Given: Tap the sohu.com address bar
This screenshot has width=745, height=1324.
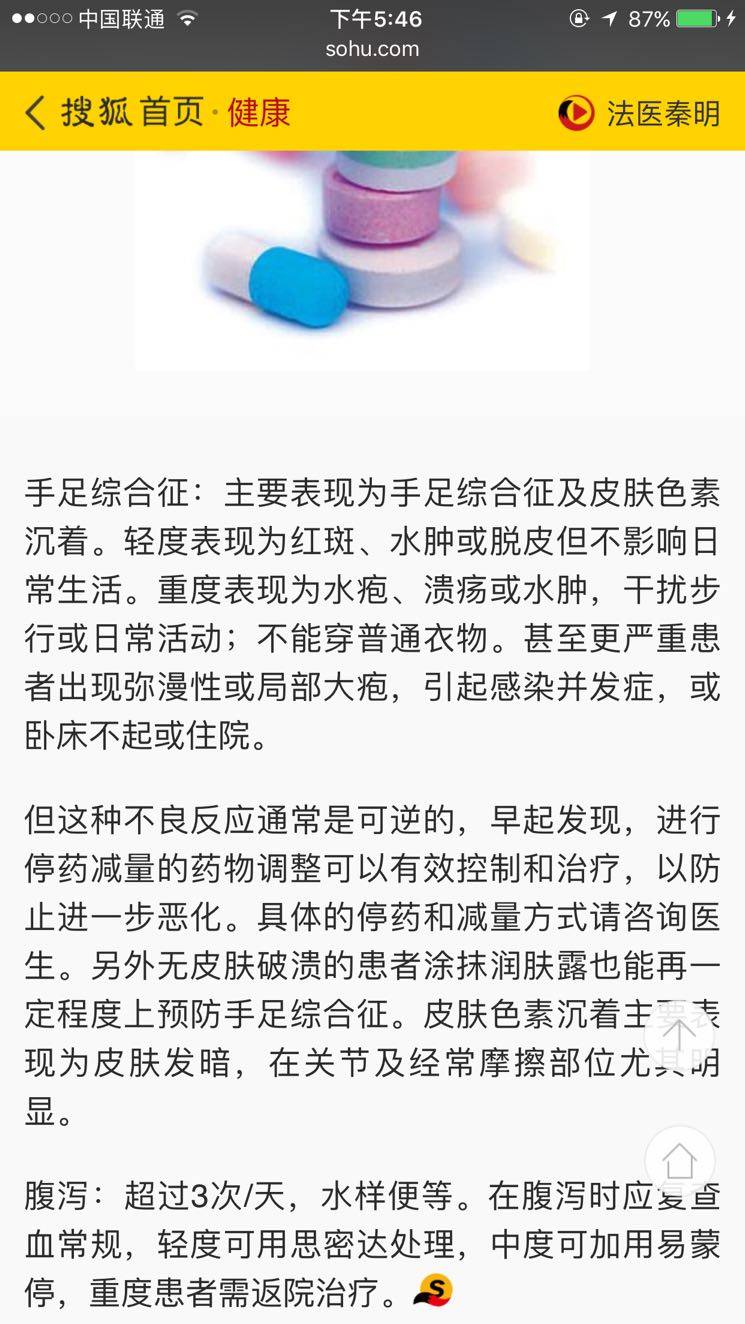Looking at the screenshot, I should pos(372,49).
